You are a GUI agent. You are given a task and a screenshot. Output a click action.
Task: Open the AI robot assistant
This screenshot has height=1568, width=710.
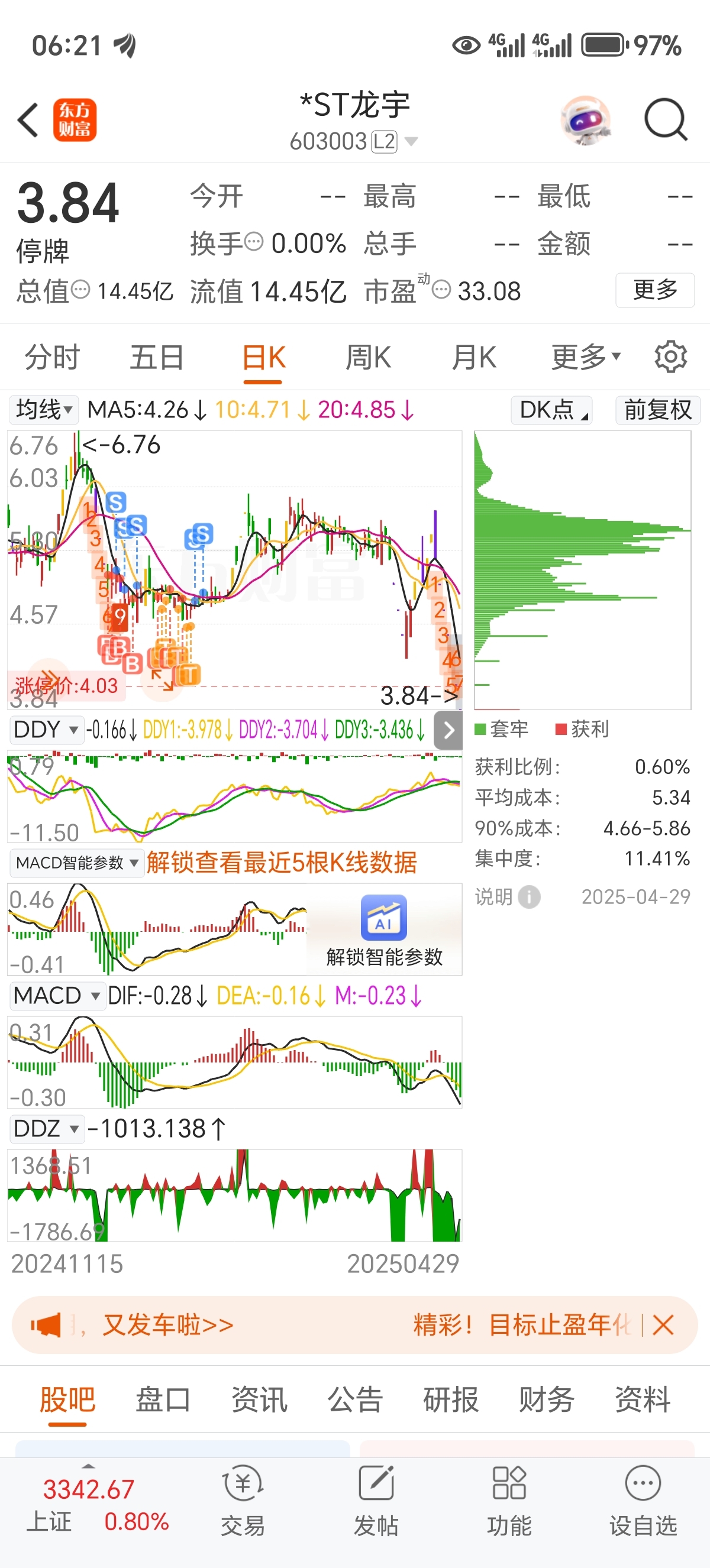pos(586,120)
